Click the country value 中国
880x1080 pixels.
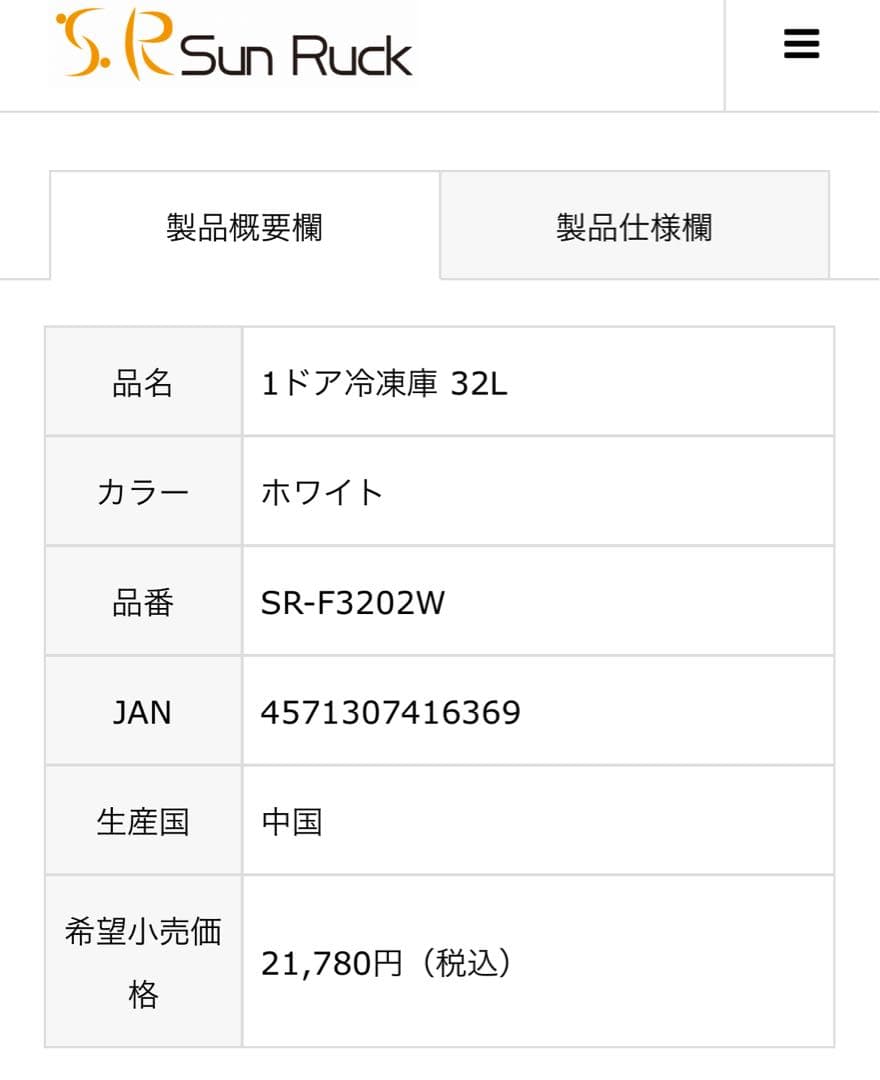290,821
